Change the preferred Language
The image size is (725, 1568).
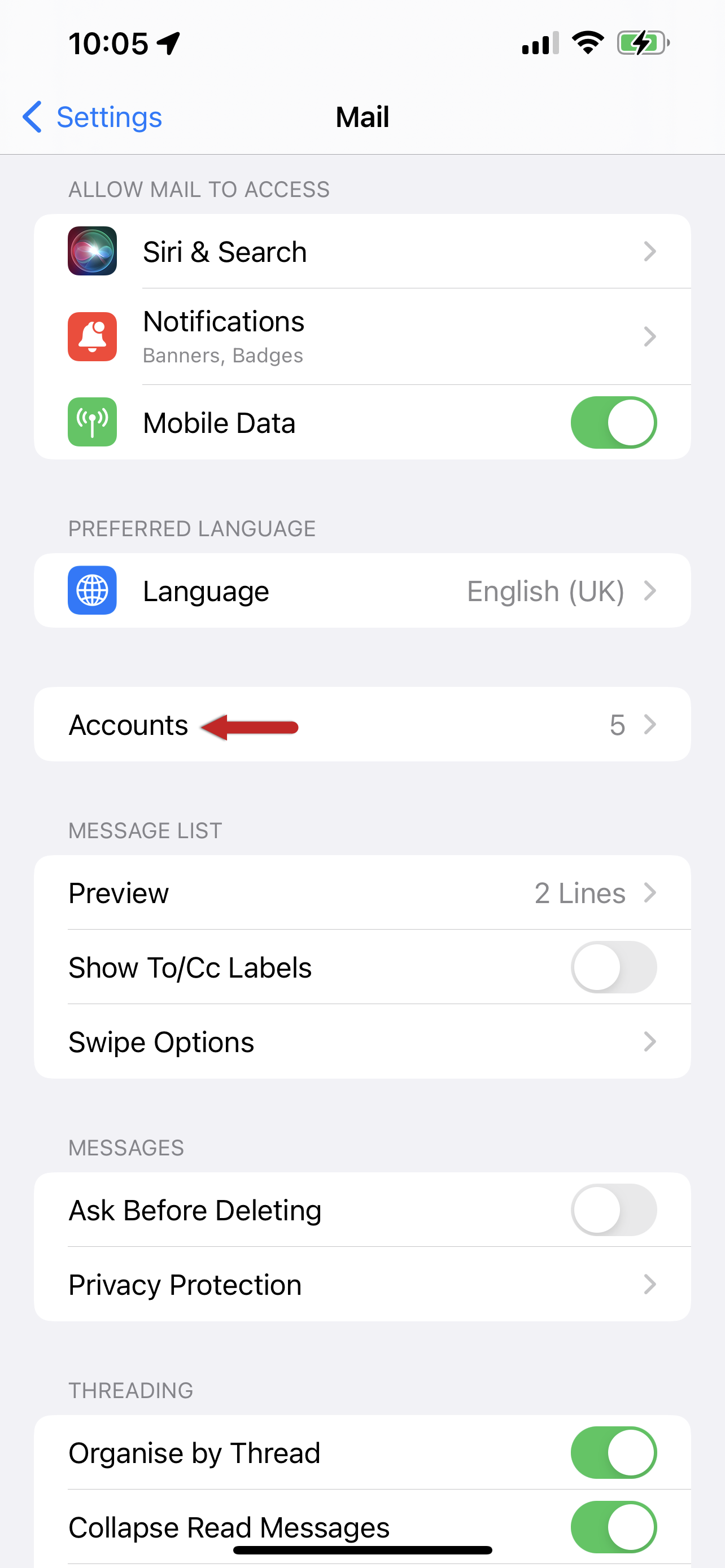[x=362, y=590]
